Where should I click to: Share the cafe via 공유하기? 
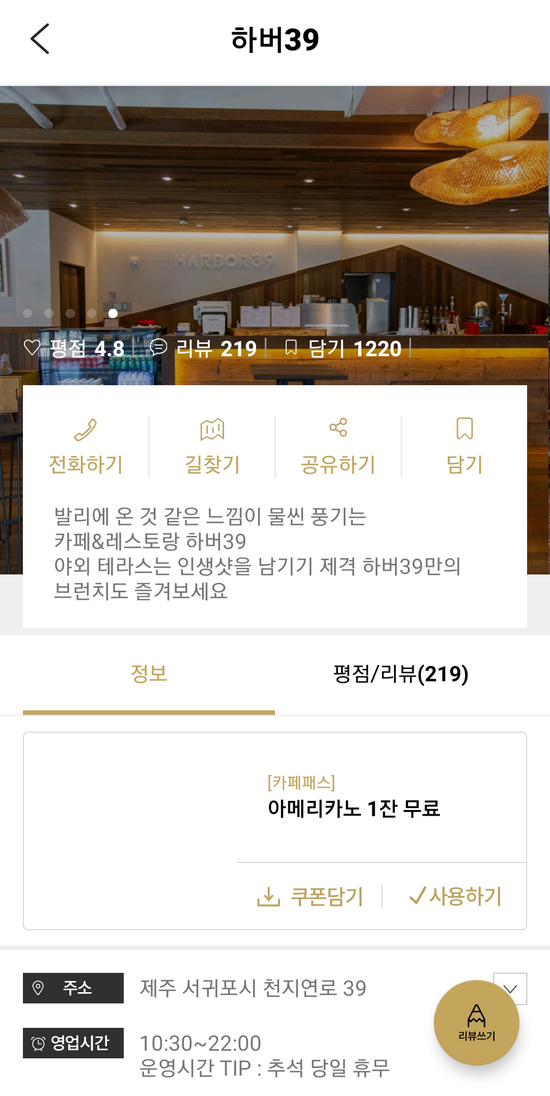coord(338,447)
